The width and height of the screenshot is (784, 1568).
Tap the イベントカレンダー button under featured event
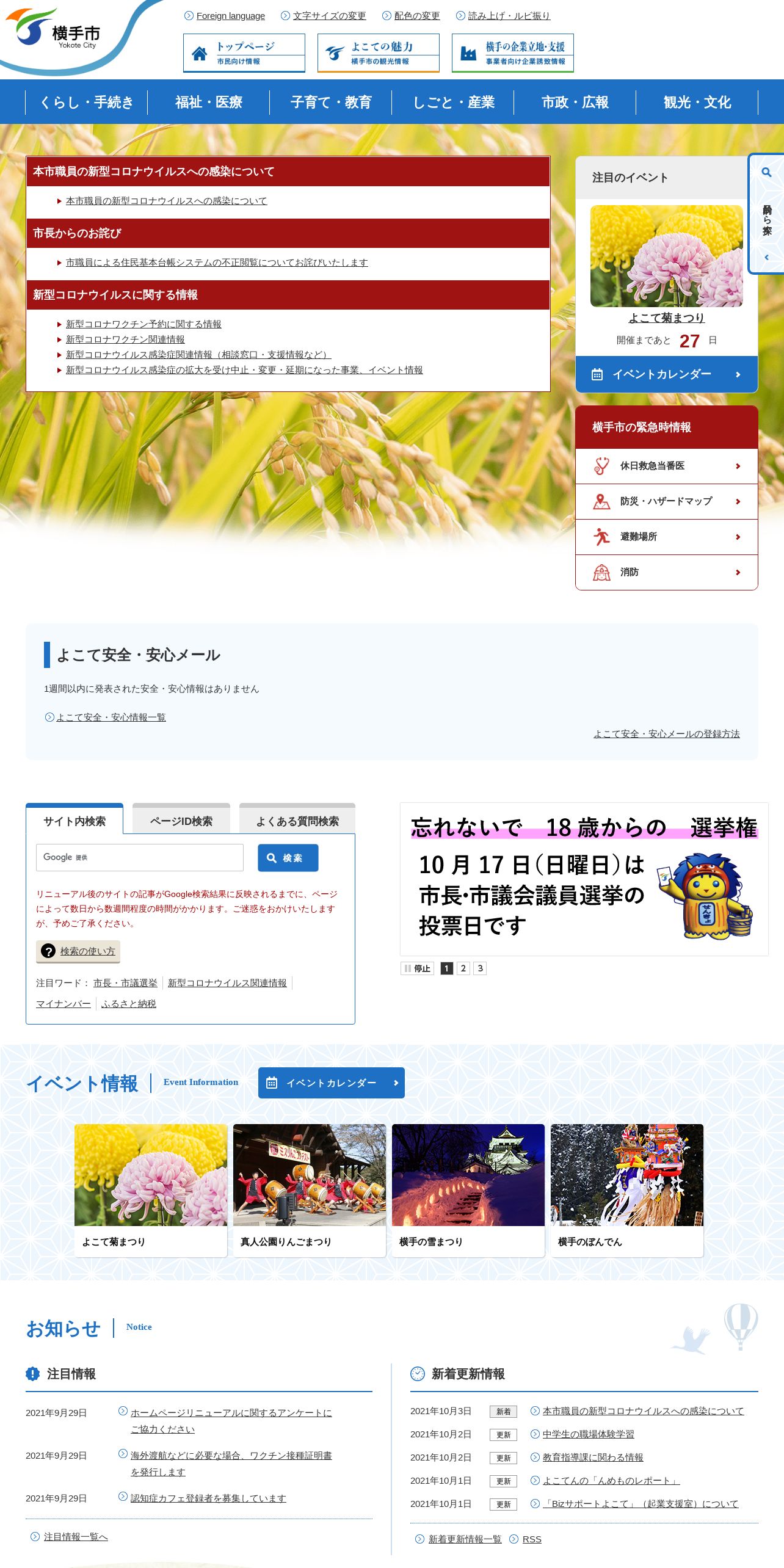tap(667, 374)
